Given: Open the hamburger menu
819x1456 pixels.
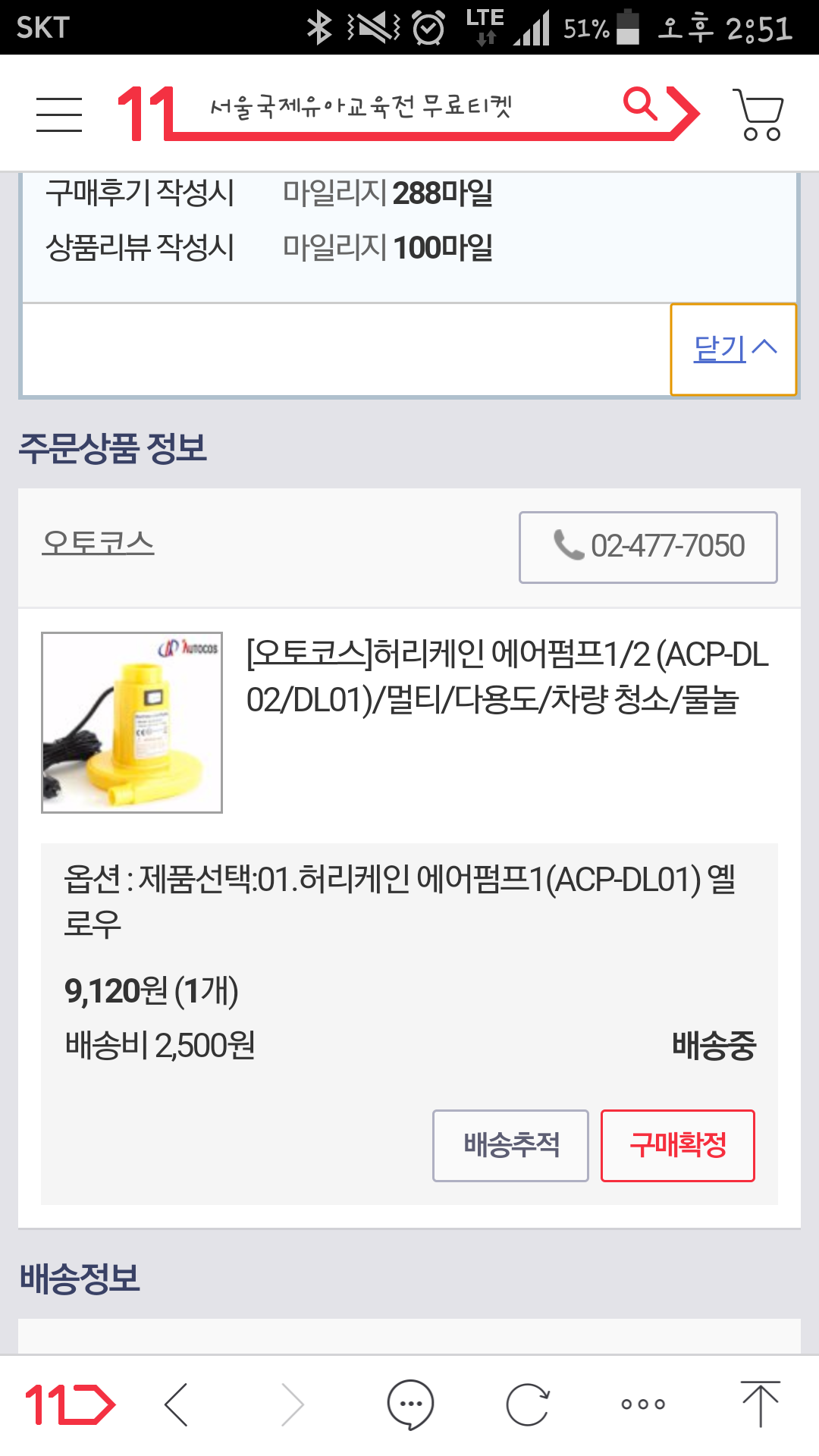Looking at the screenshot, I should 59,115.
